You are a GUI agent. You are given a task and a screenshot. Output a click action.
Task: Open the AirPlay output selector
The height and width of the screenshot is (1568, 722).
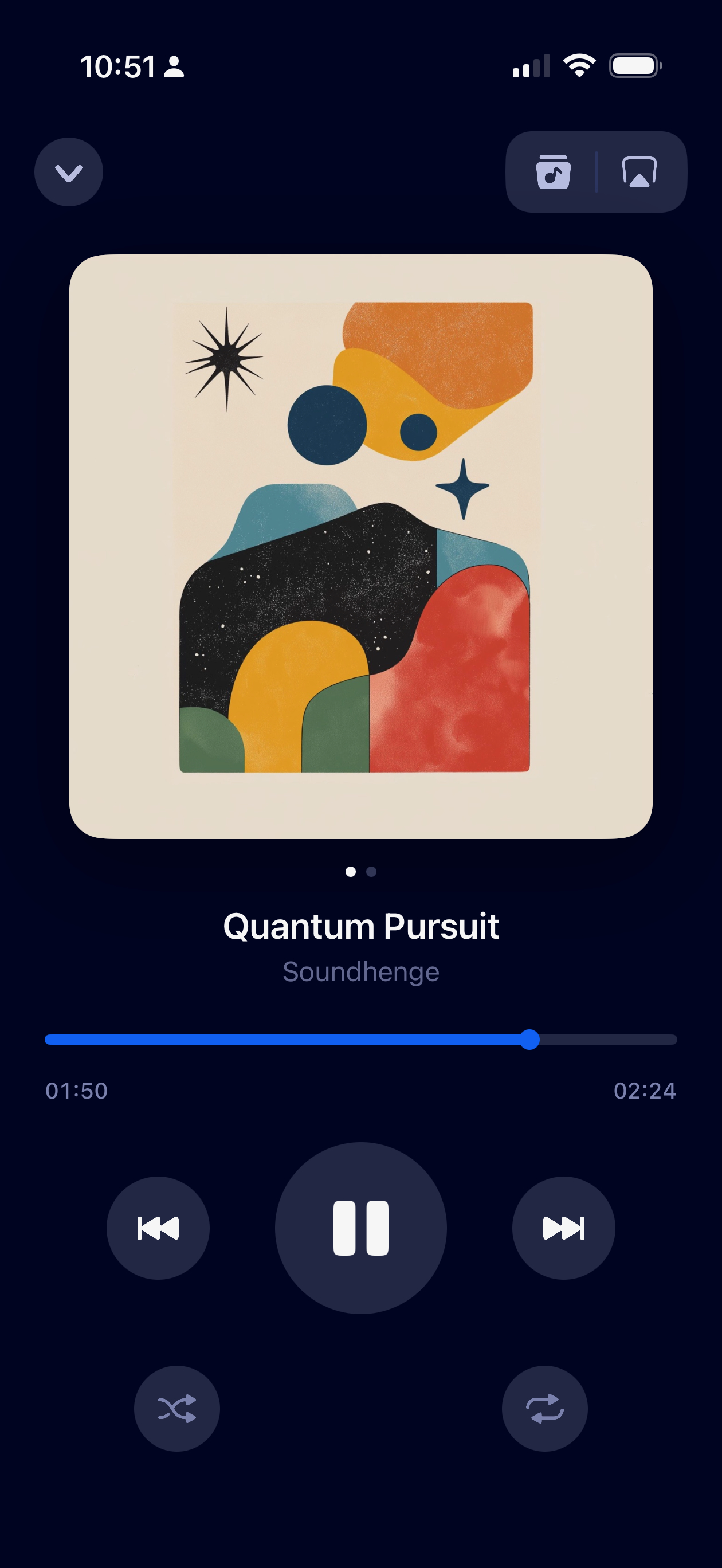coord(637,172)
